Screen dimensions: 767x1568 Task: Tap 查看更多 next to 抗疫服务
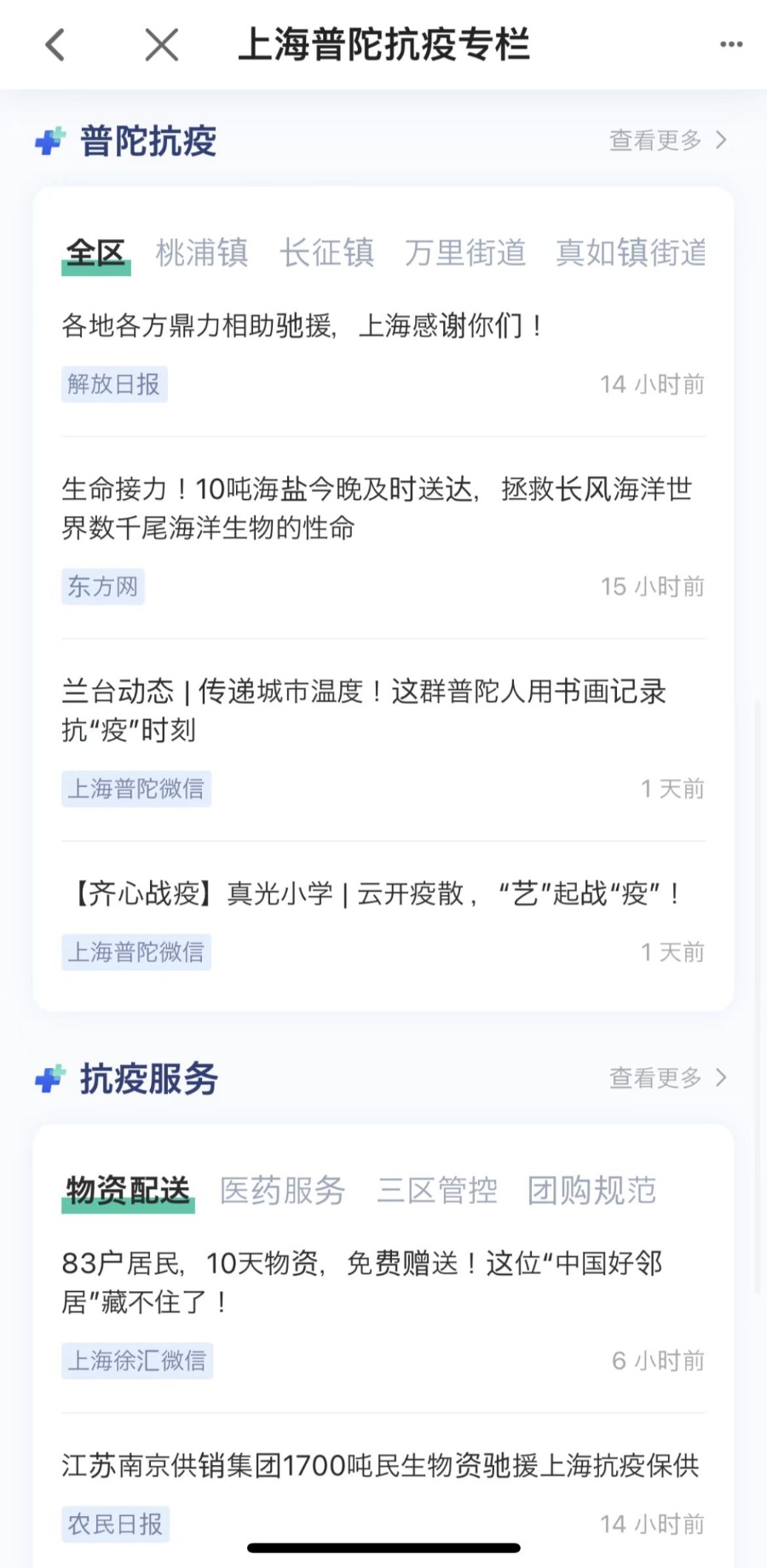click(x=667, y=1078)
